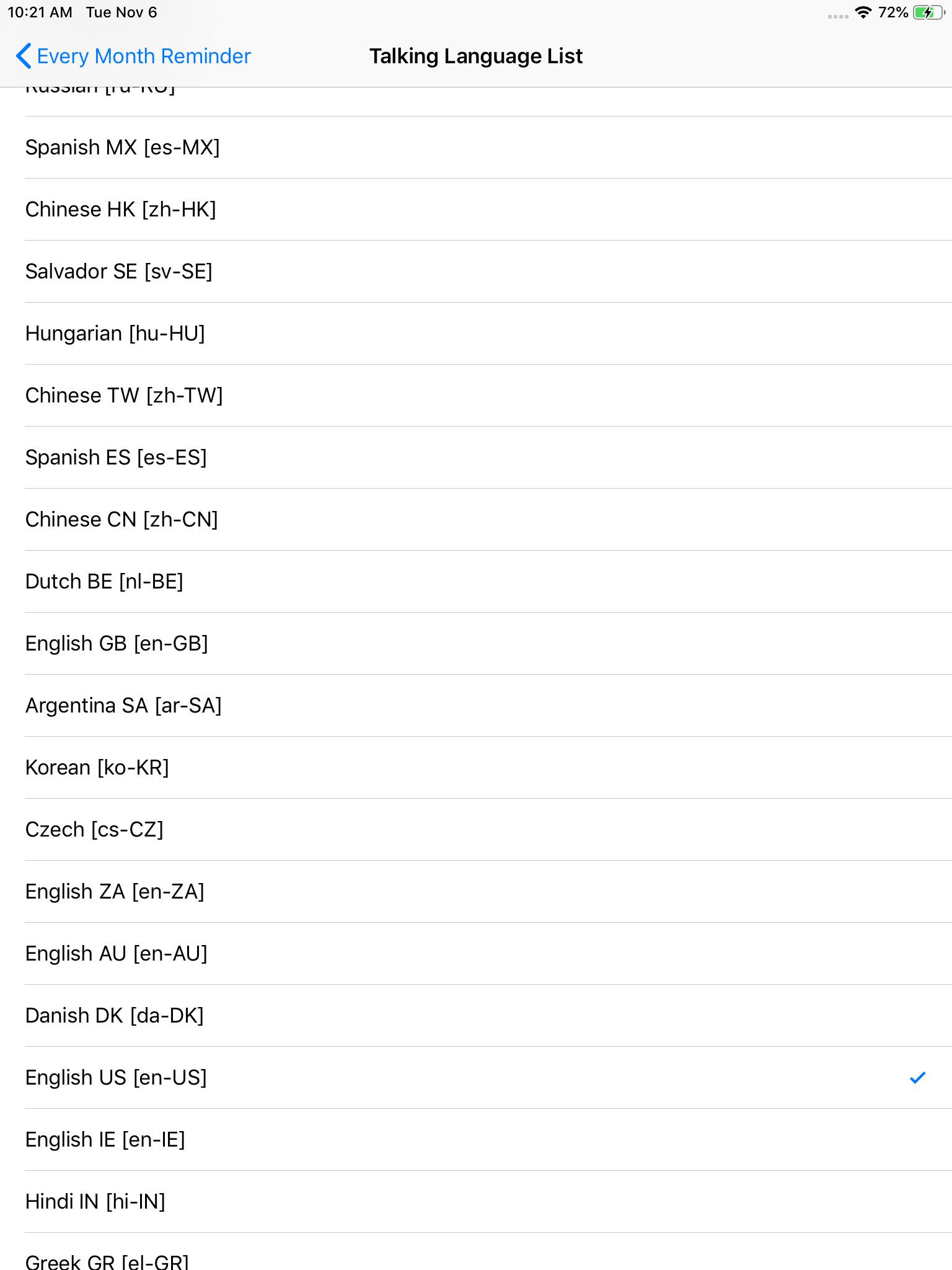Tap the Talking Language List title
Viewport: 952px width, 1270px height.
click(x=475, y=56)
